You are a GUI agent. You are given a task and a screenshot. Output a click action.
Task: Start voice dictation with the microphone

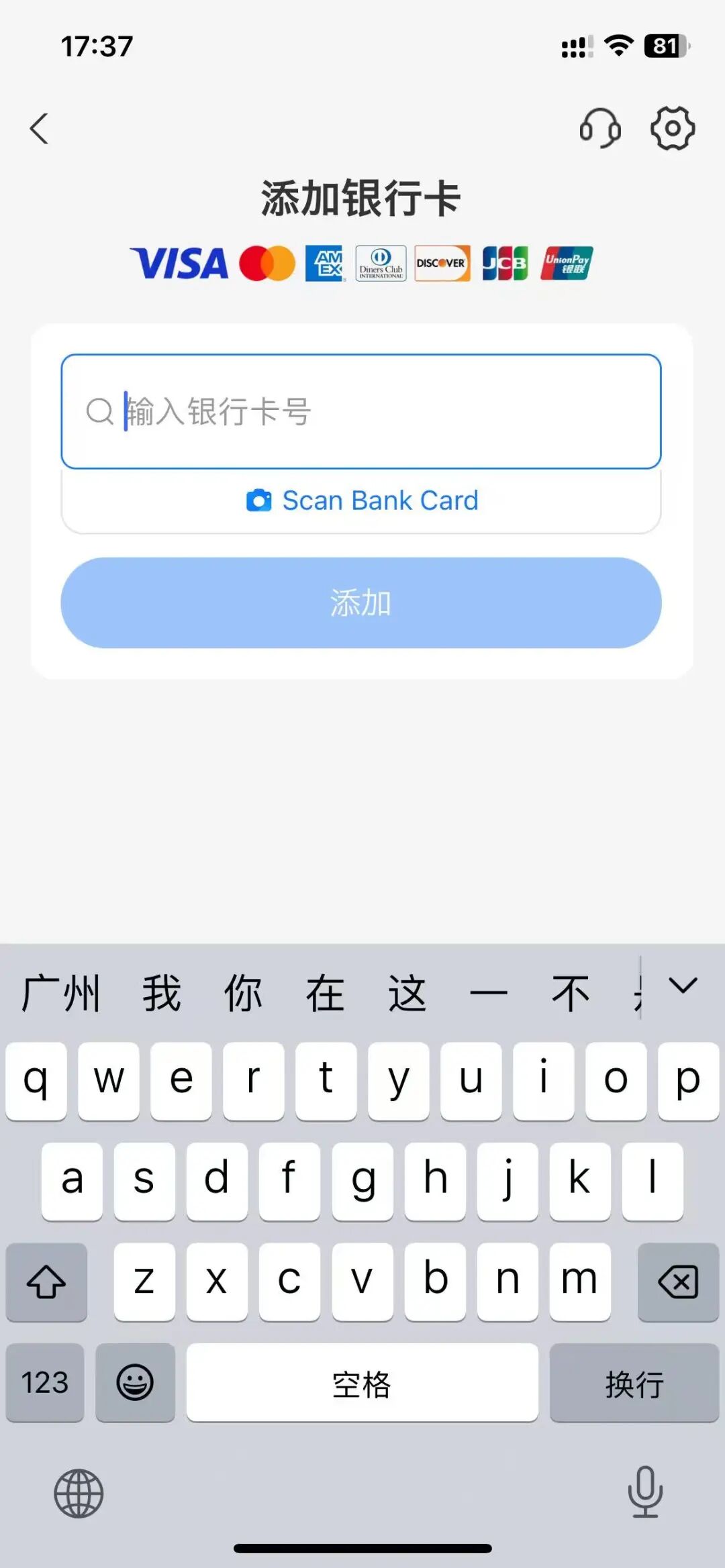click(645, 1492)
